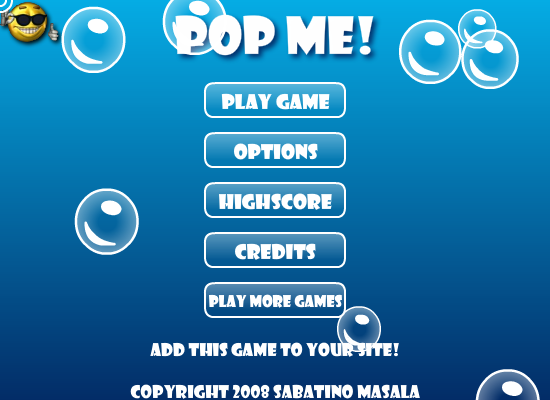Select Add This Game To Your Site
550x400 pixels.
pos(275,350)
